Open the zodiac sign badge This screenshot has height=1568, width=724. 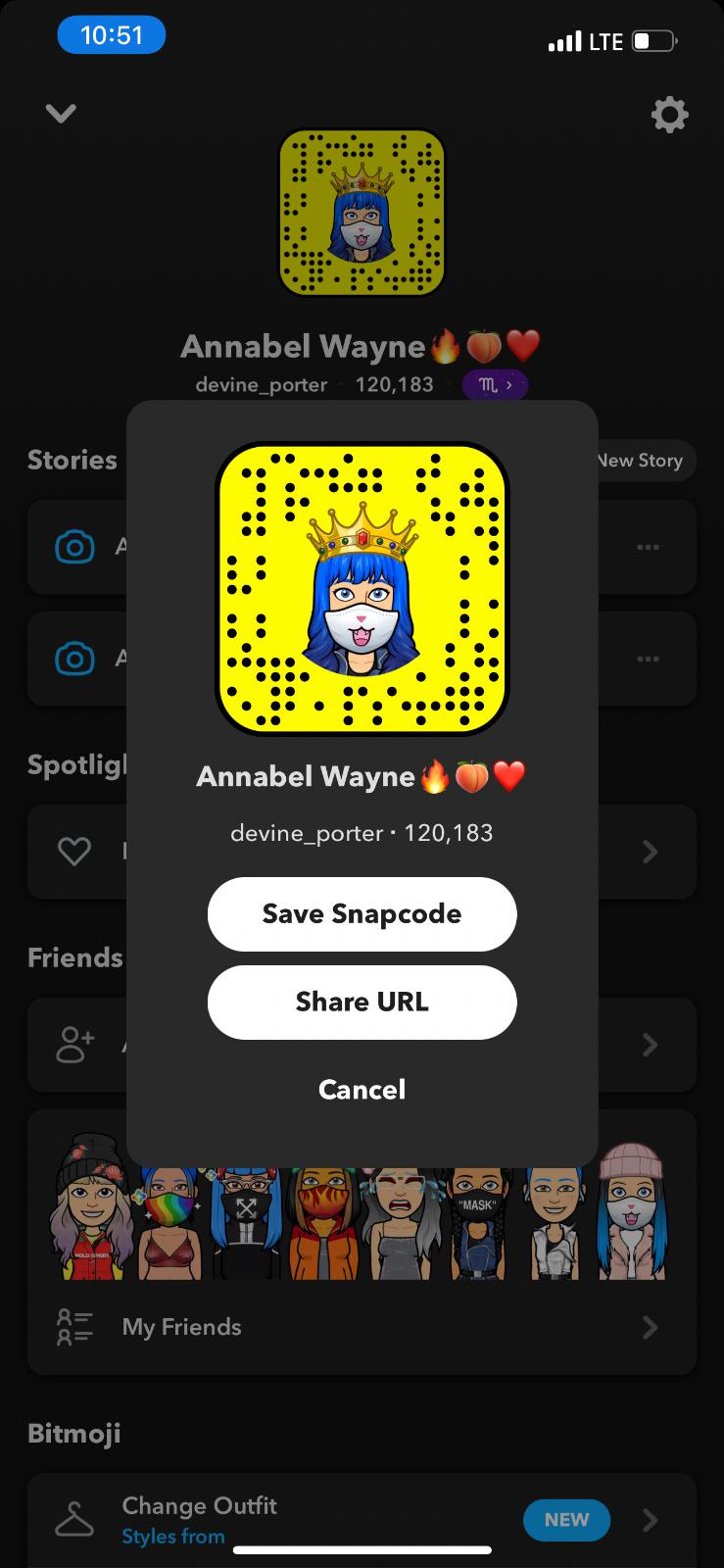tap(495, 384)
